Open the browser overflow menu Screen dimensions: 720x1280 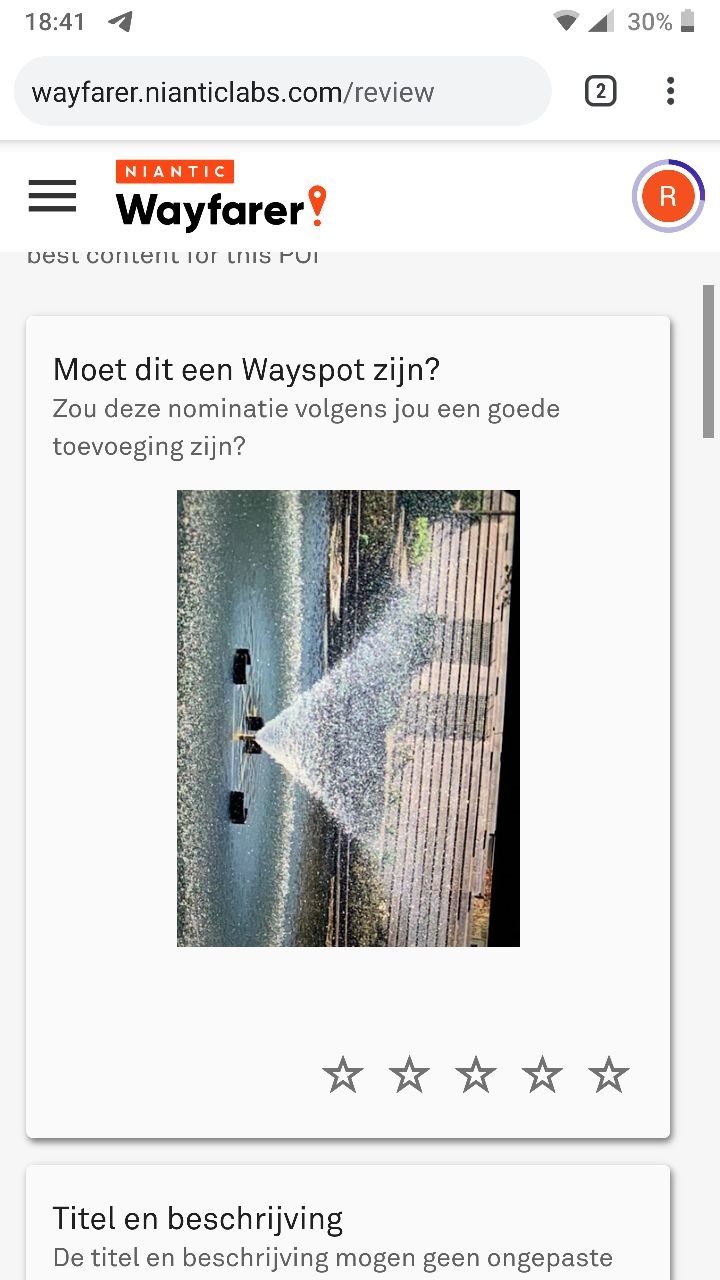(x=670, y=92)
